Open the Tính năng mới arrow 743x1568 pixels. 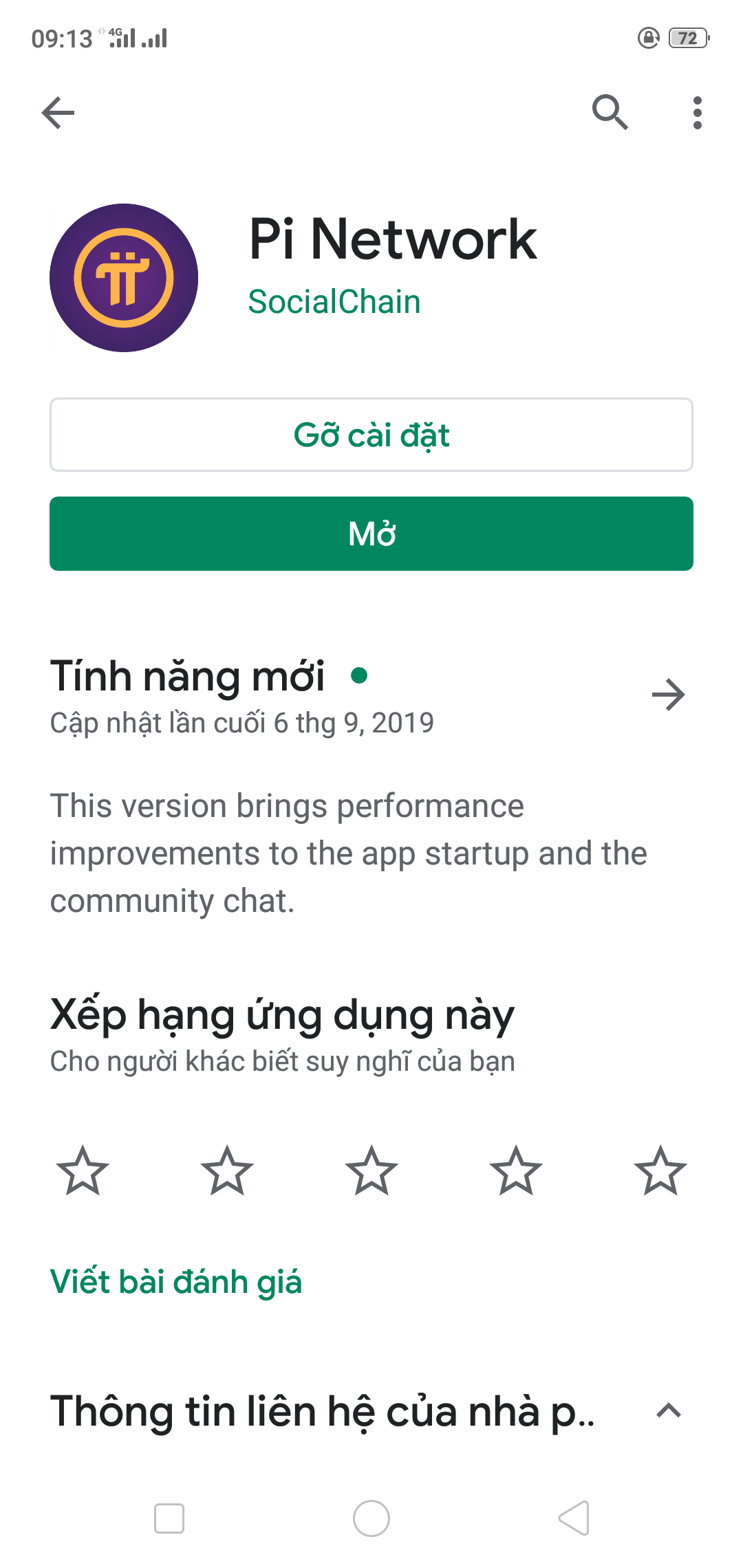click(668, 695)
